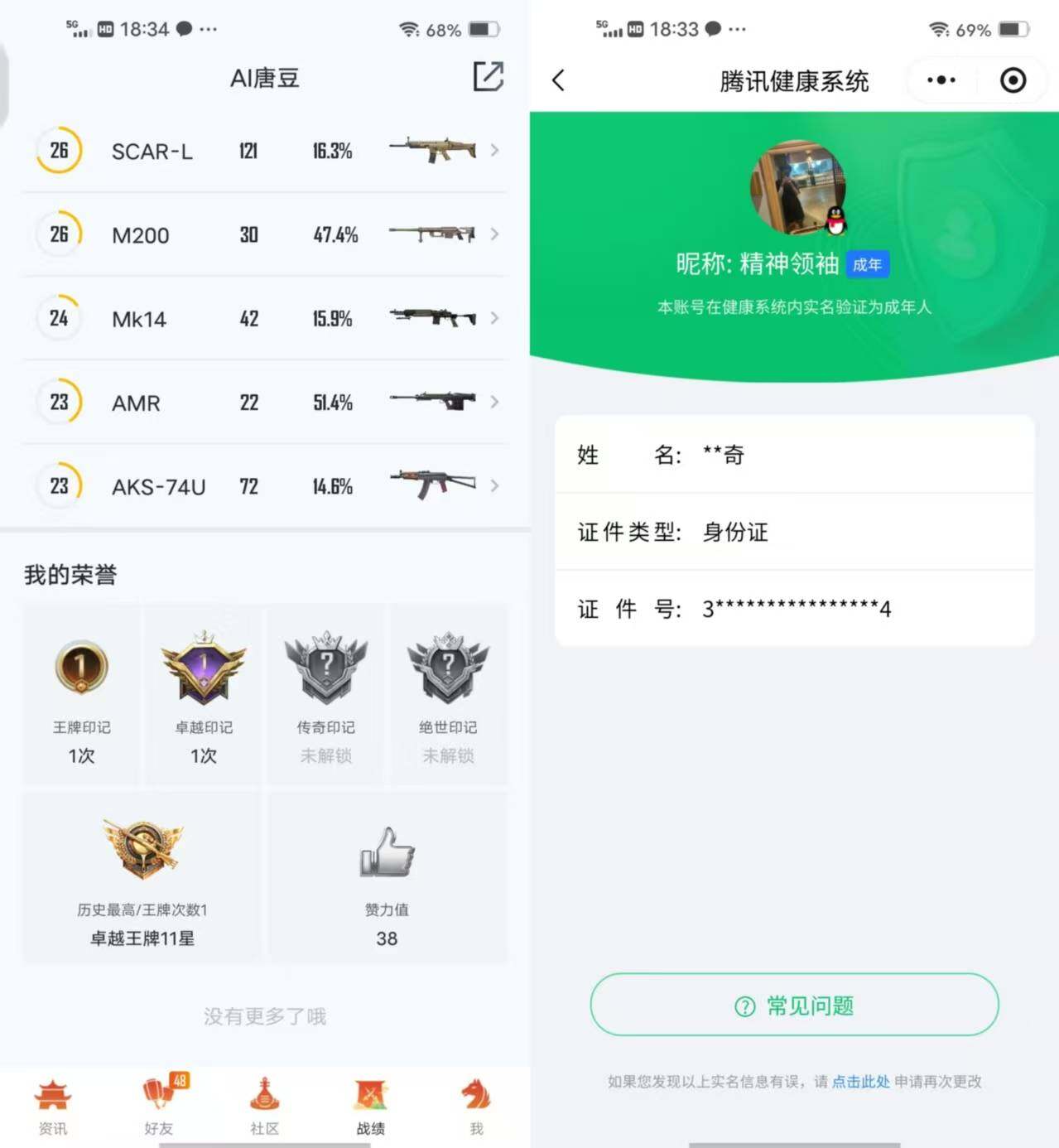
Task: Open the 常见问题 FAQ button
Action: coord(793,1006)
